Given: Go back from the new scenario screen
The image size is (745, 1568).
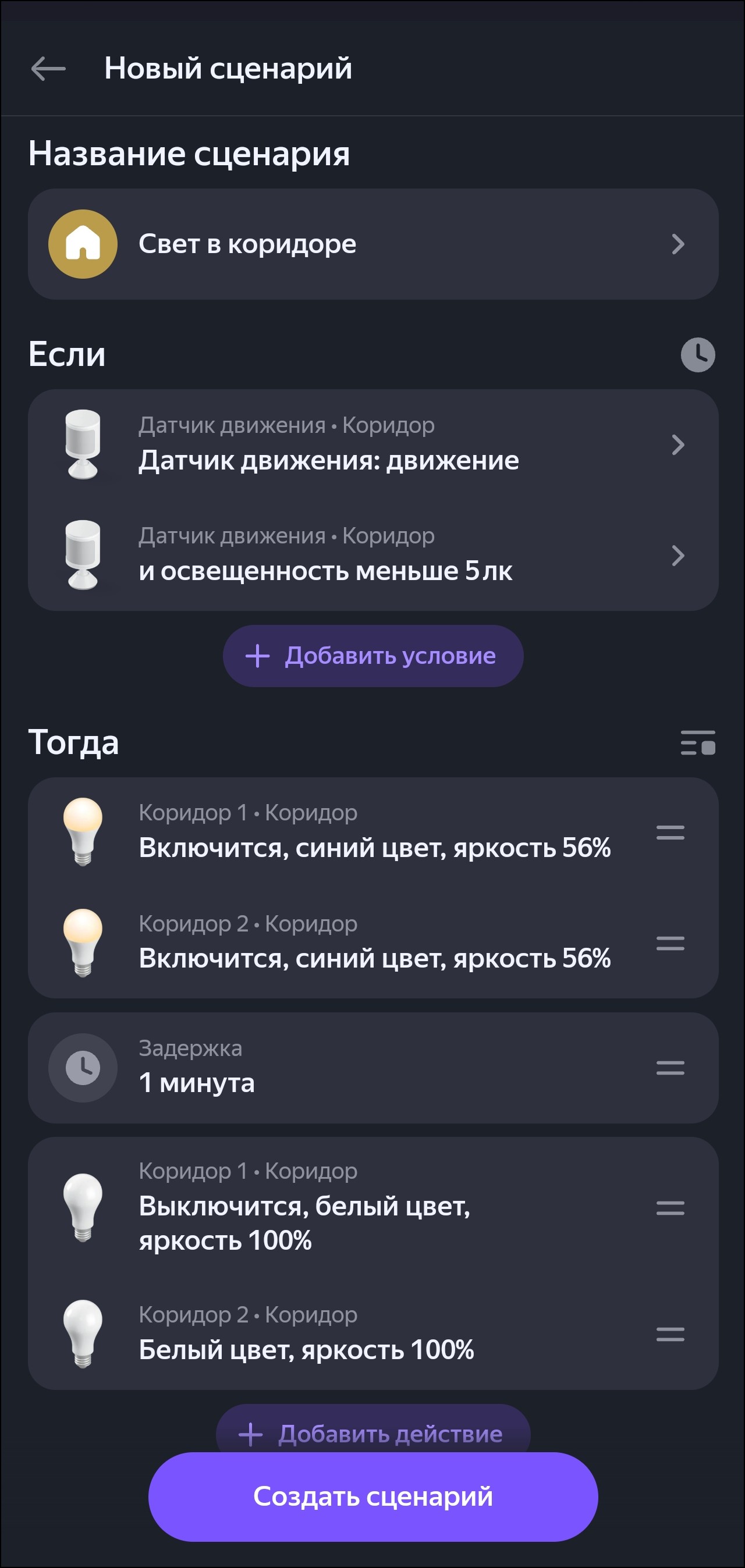Looking at the screenshot, I should tap(48, 68).
